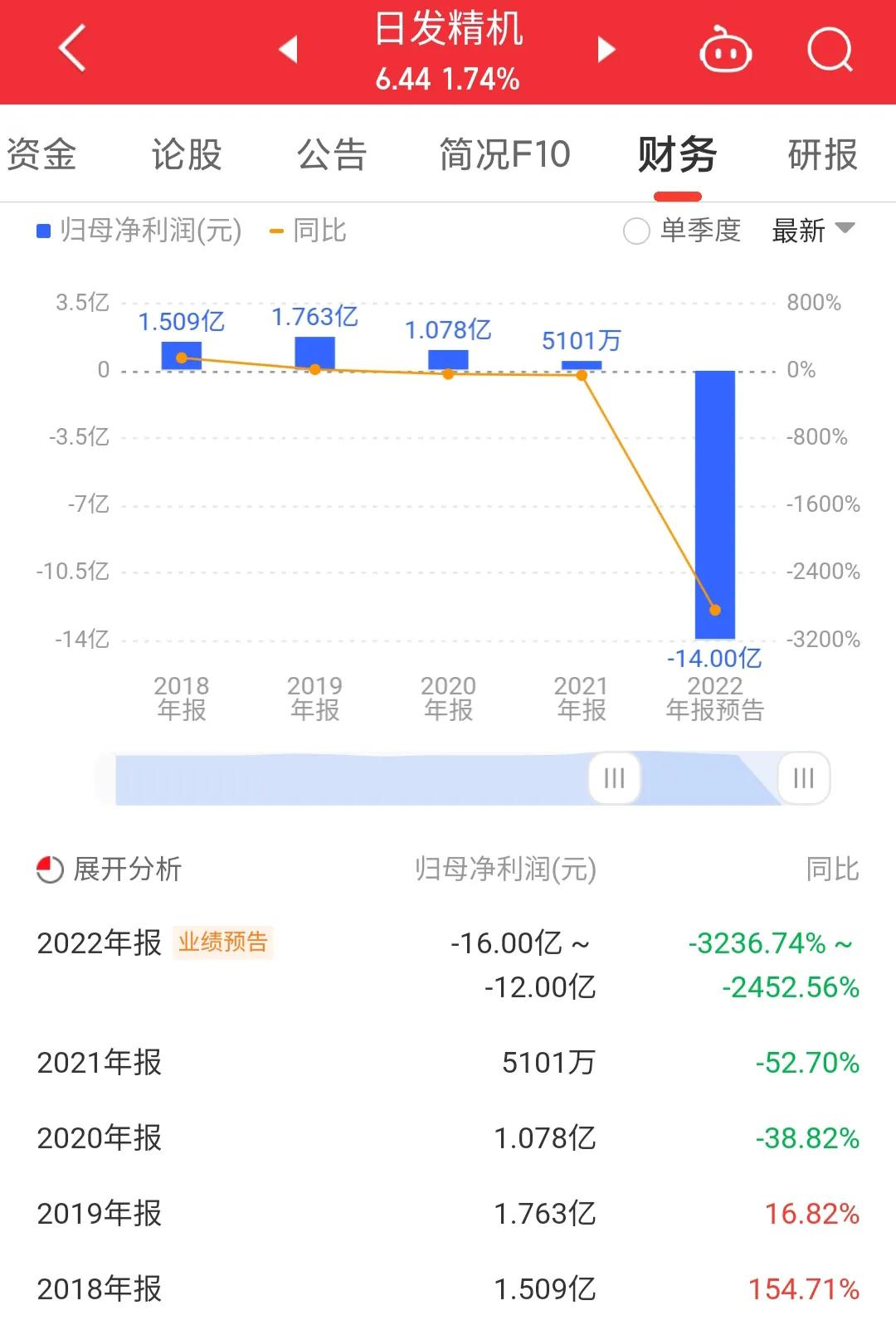Switch to the 资金 tab
The height and width of the screenshot is (1320, 896).
41,154
